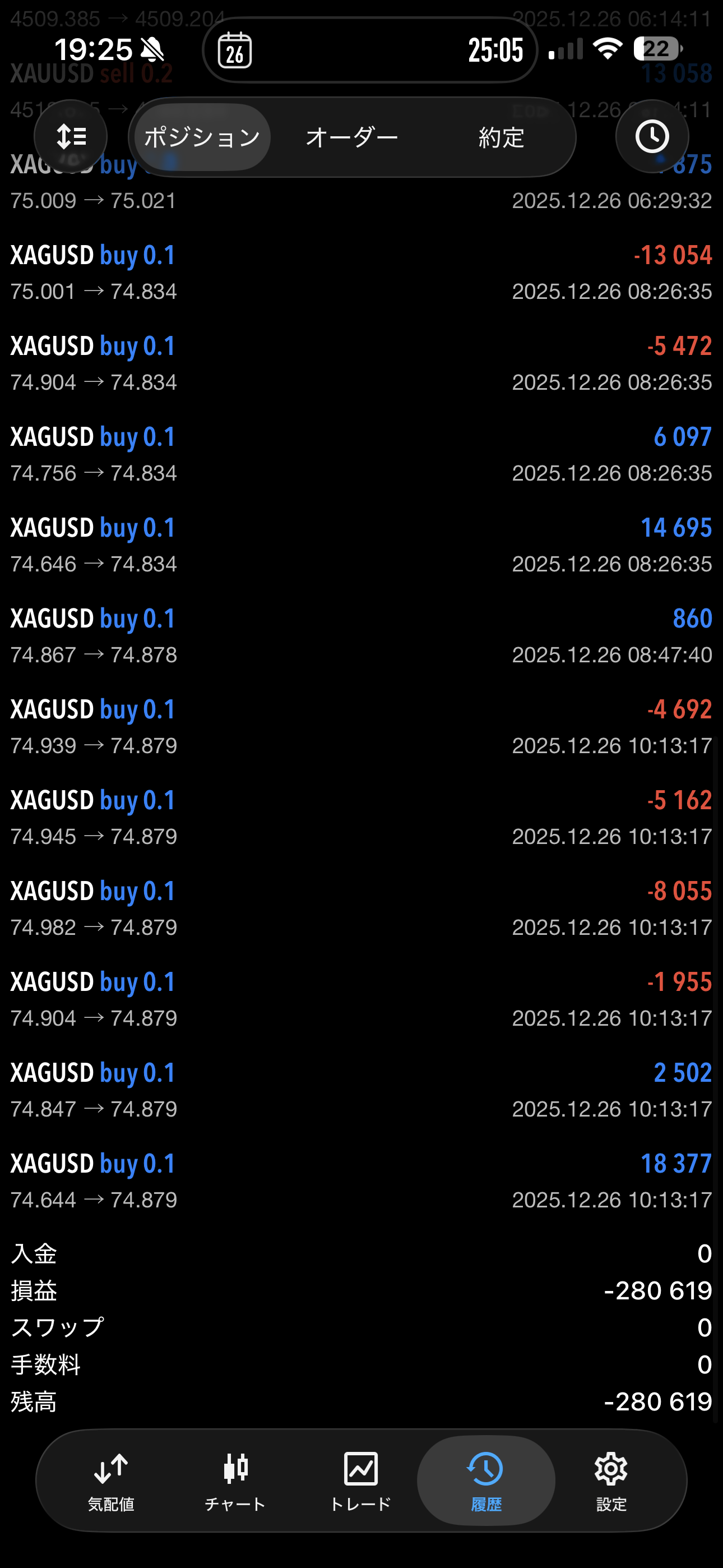The image size is (723, 1568).
Task: Open XAGUSD trade with profit 6 097
Action: (x=361, y=455)
